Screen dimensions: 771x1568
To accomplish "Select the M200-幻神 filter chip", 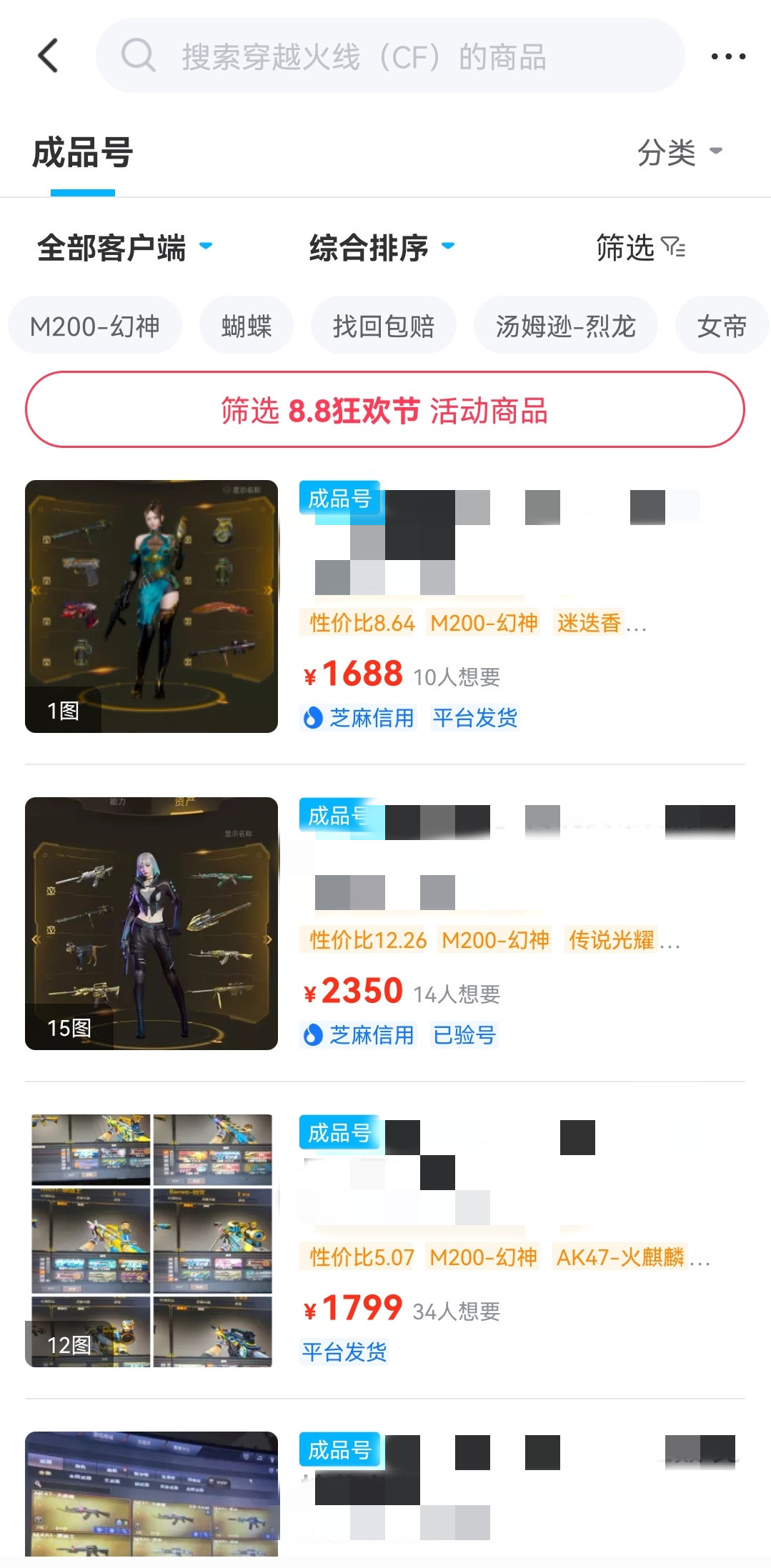I will click(94, 326).
